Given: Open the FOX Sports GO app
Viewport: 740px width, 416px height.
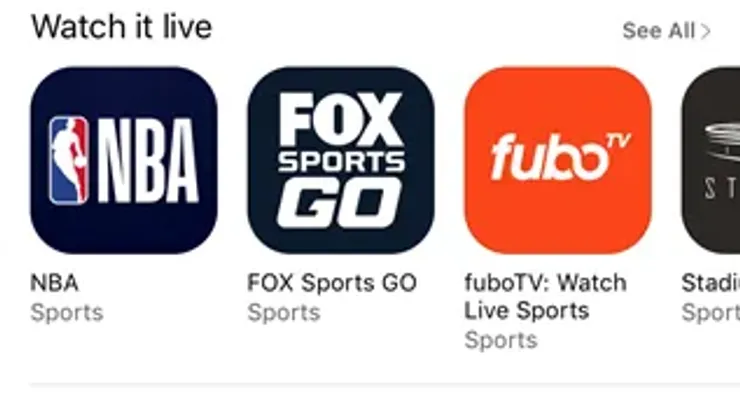Looking at the screenshot, I should tap(340, 160).
